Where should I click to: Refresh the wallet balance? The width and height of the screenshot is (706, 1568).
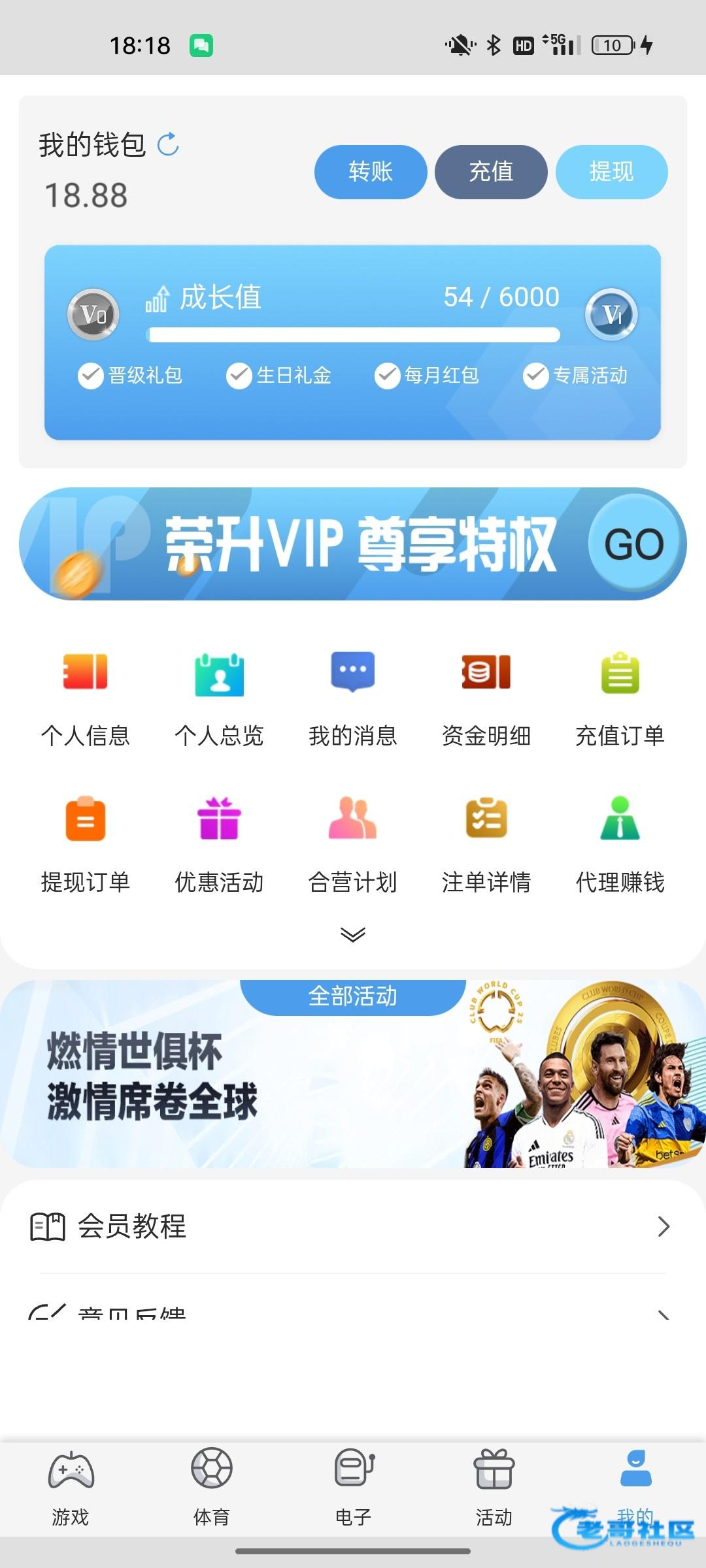pos(168,144)
